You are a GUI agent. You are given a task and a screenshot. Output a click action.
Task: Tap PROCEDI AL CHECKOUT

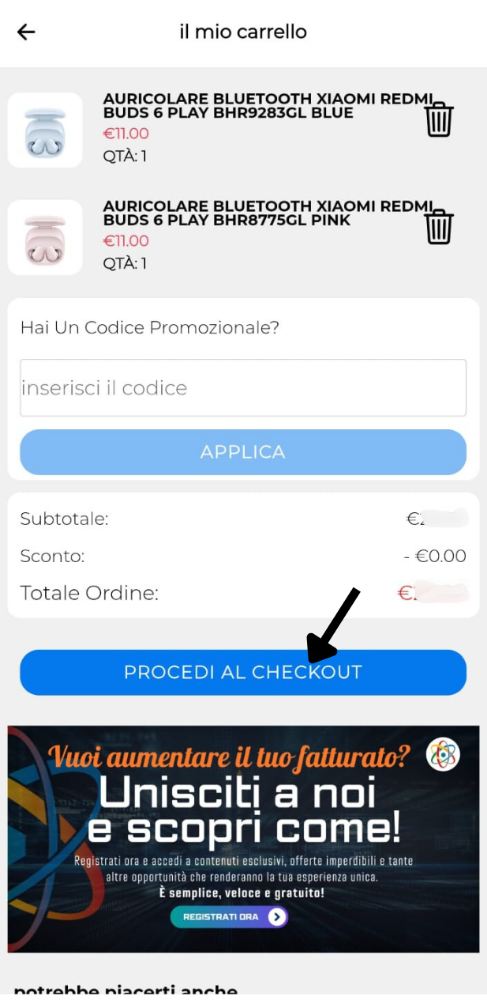pyautogui.click(x=243, y=672)
